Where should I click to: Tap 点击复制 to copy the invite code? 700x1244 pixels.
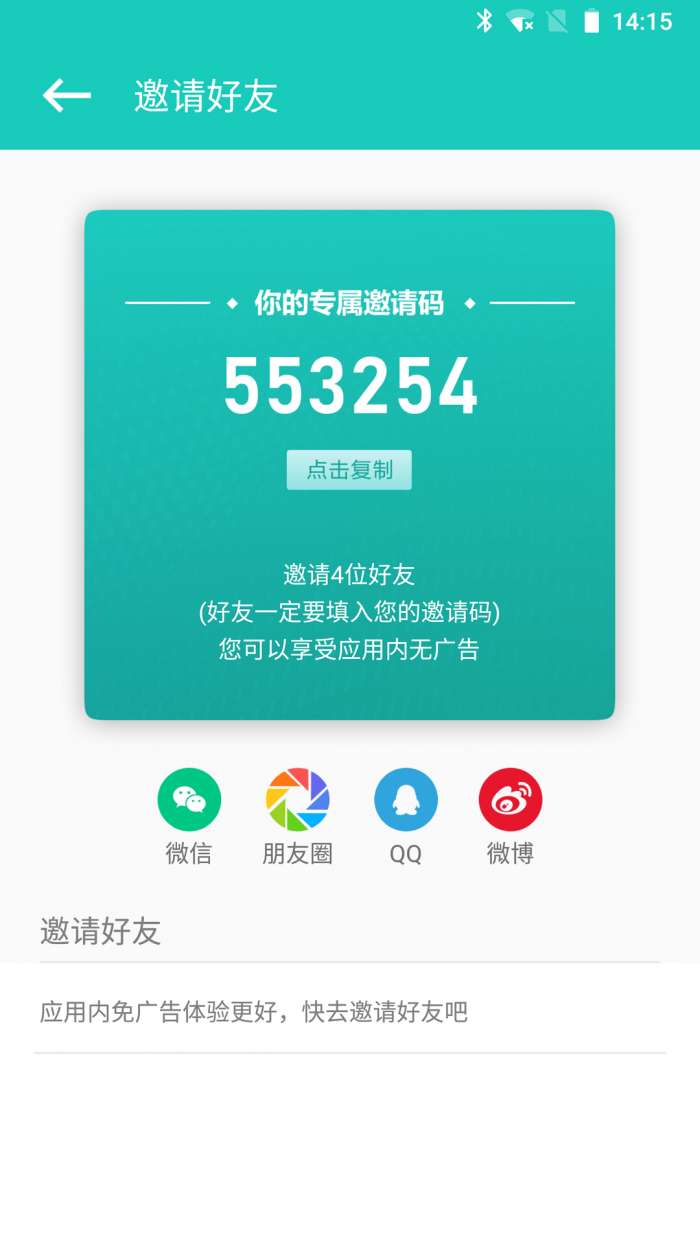tap(349, 470)
